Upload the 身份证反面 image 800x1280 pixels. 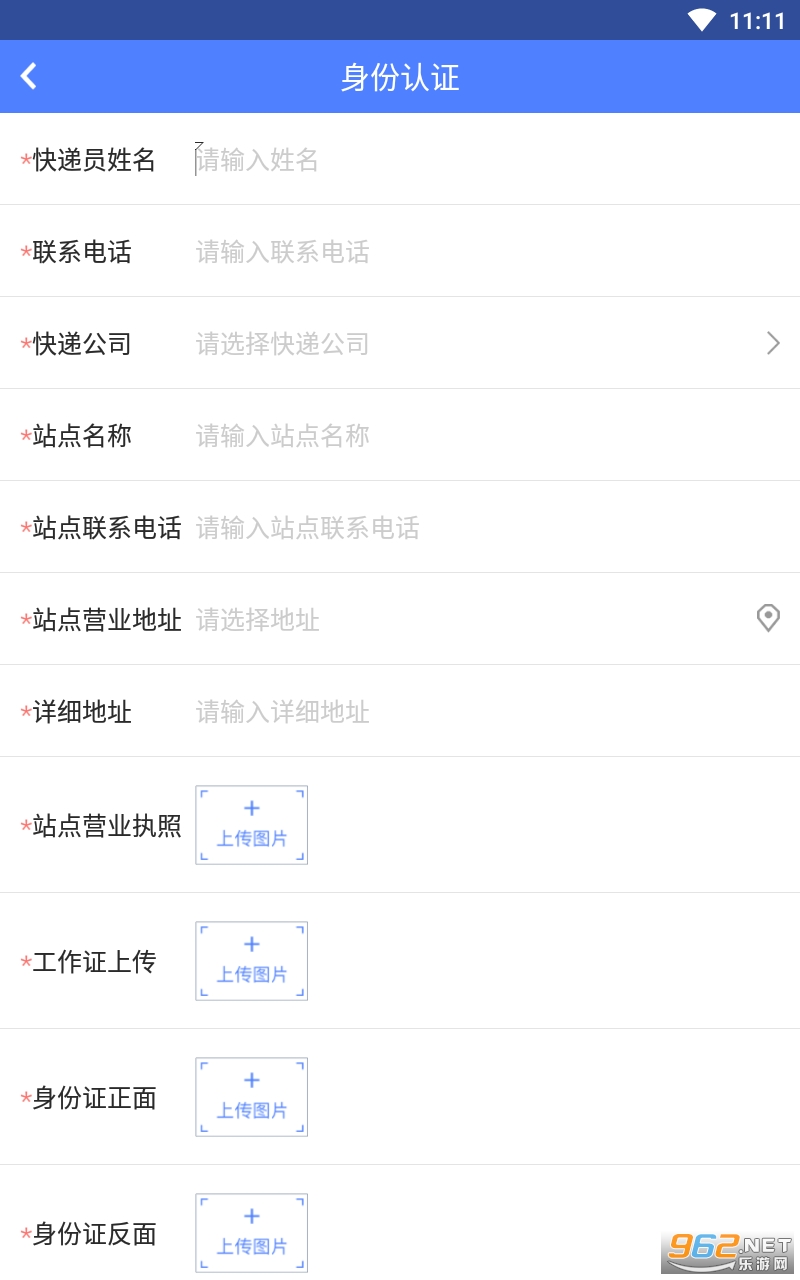coord(251,1232)
